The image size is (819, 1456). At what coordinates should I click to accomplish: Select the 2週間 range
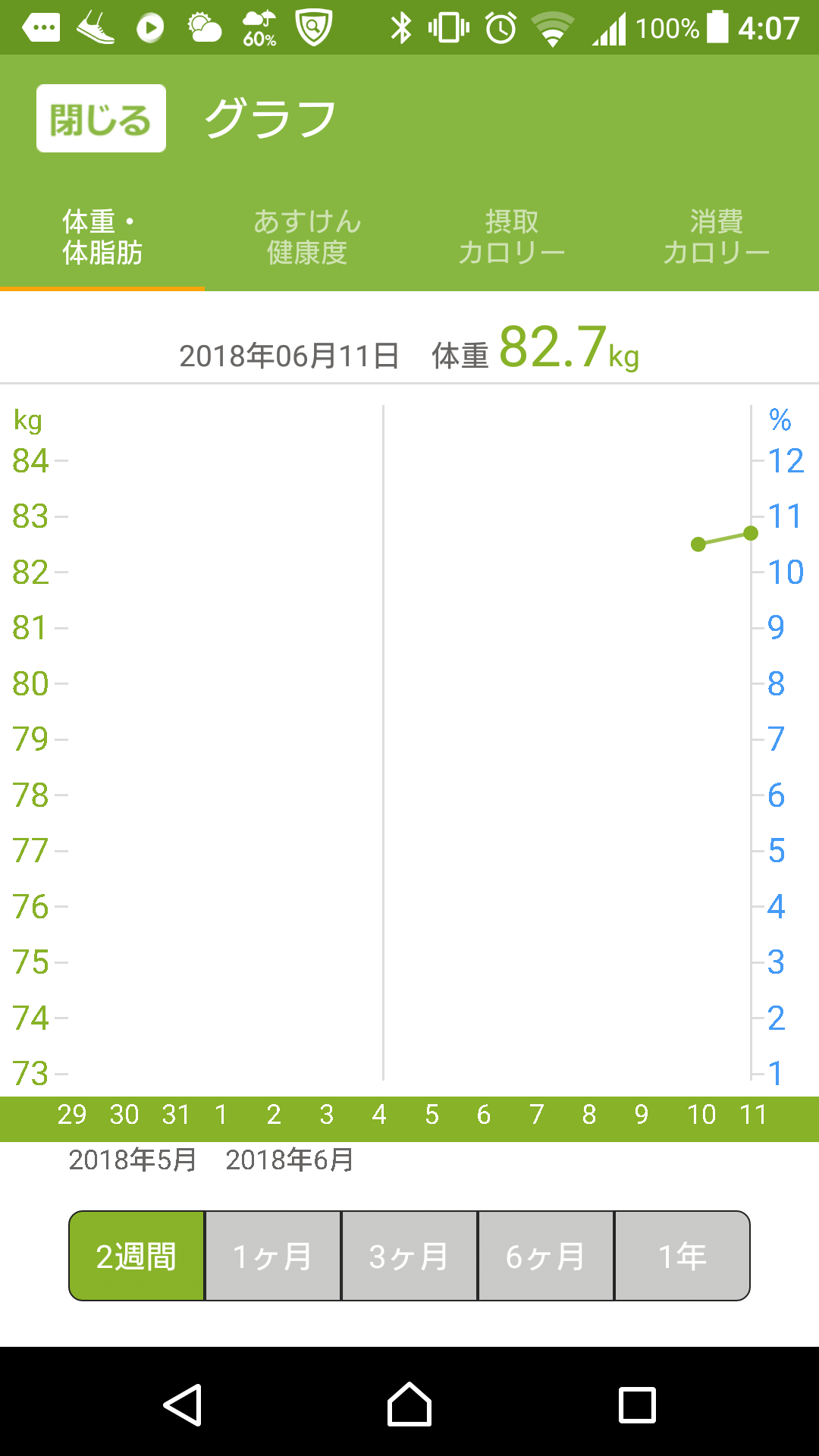coord(136,1256)
